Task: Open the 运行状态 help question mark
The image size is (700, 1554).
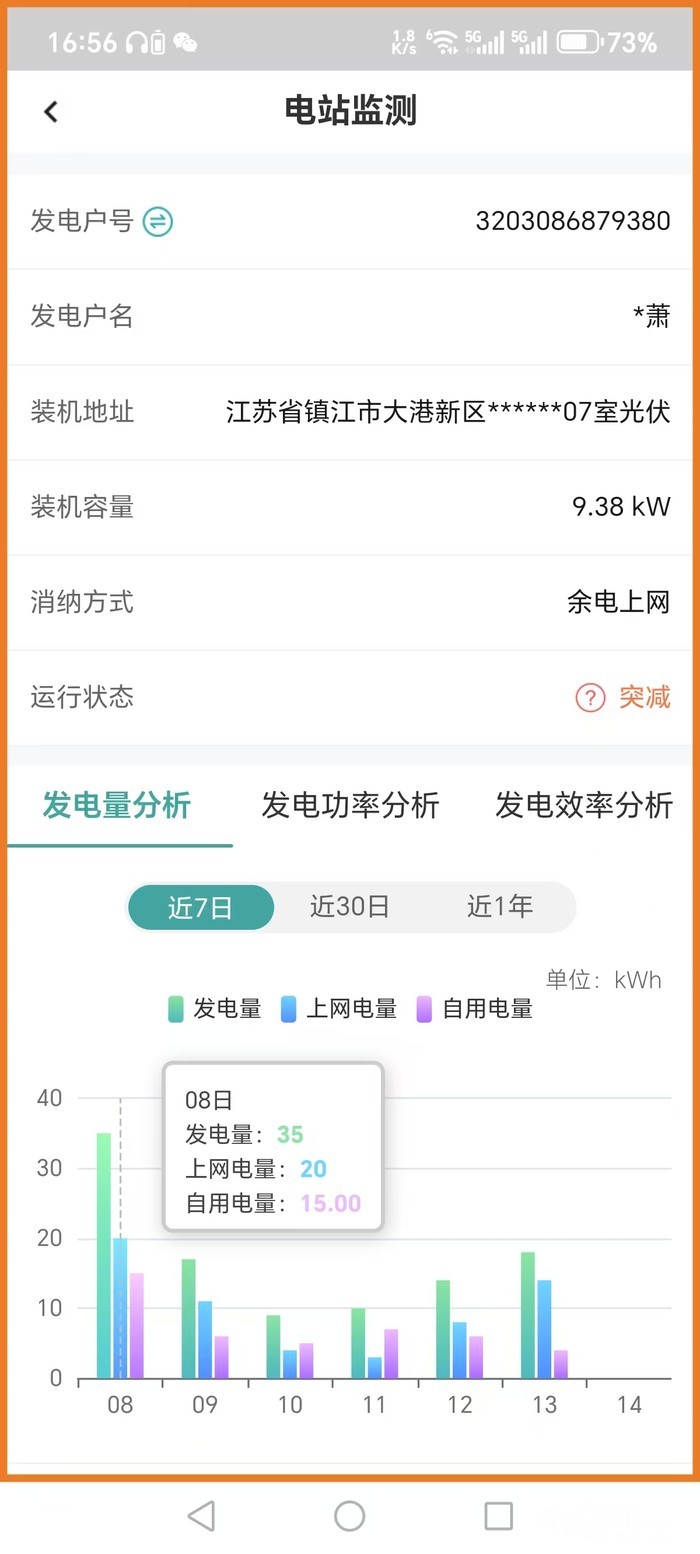Action: [x=590, y=697]
